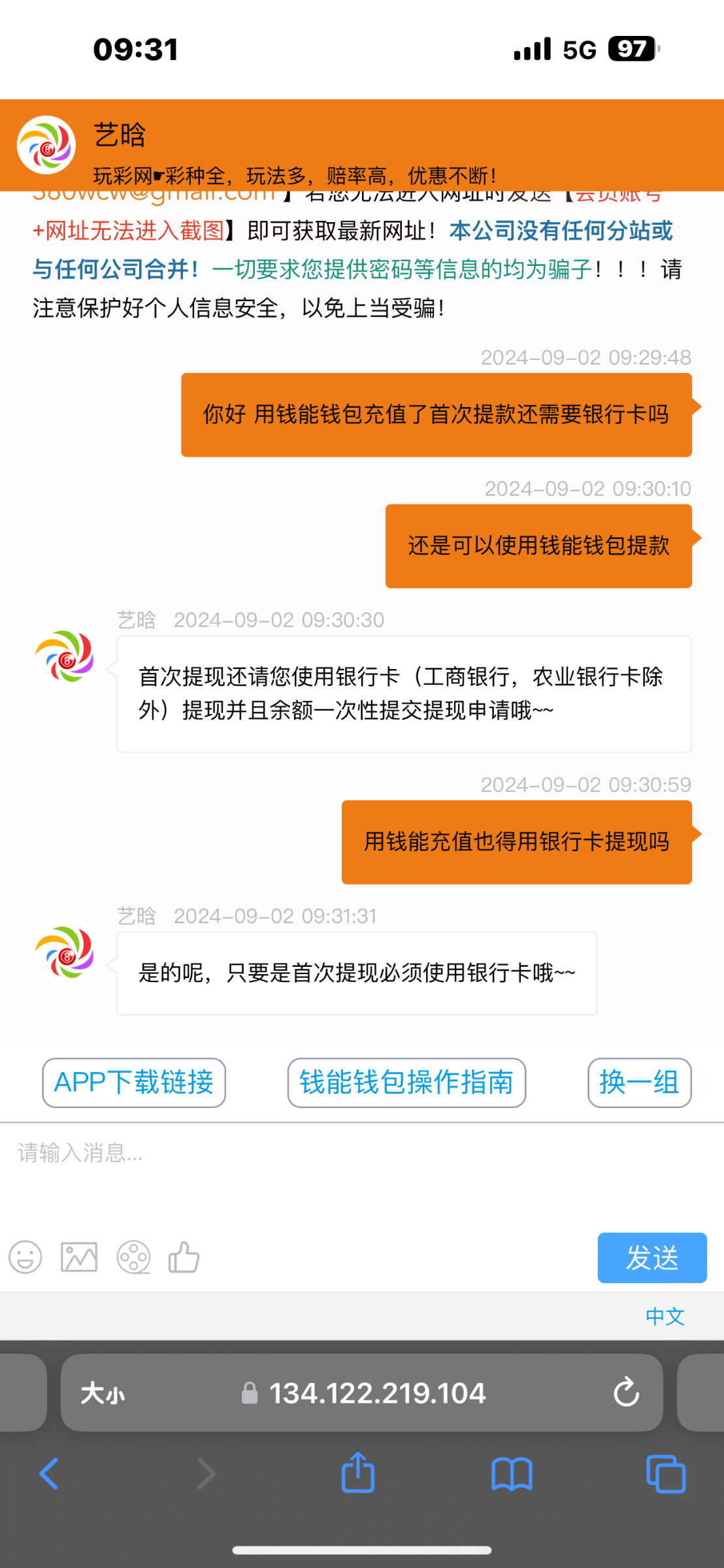
Task: Open the 大小 page settings menu
Action: [103, 1393]
